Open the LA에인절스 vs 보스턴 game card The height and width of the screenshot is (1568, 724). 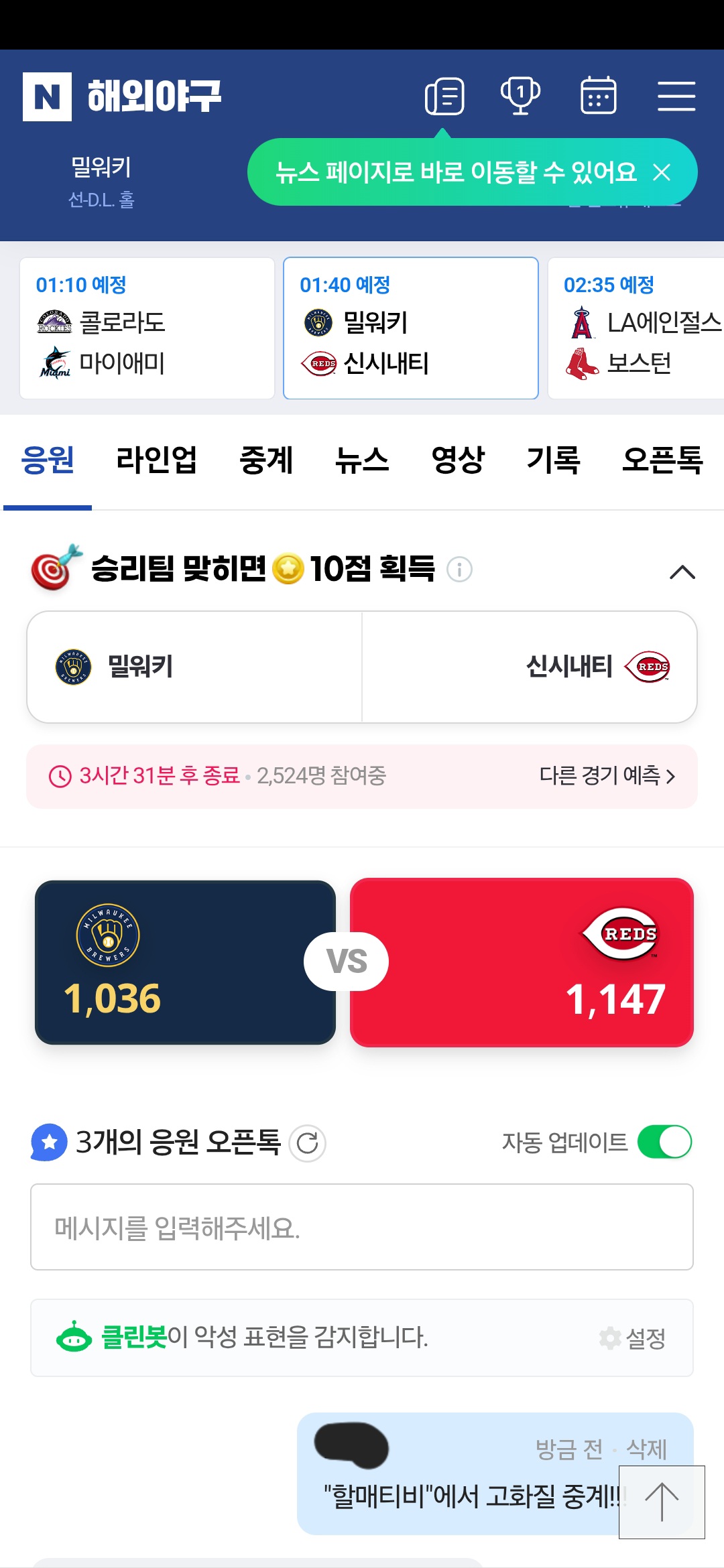click(x=637, y=328)
